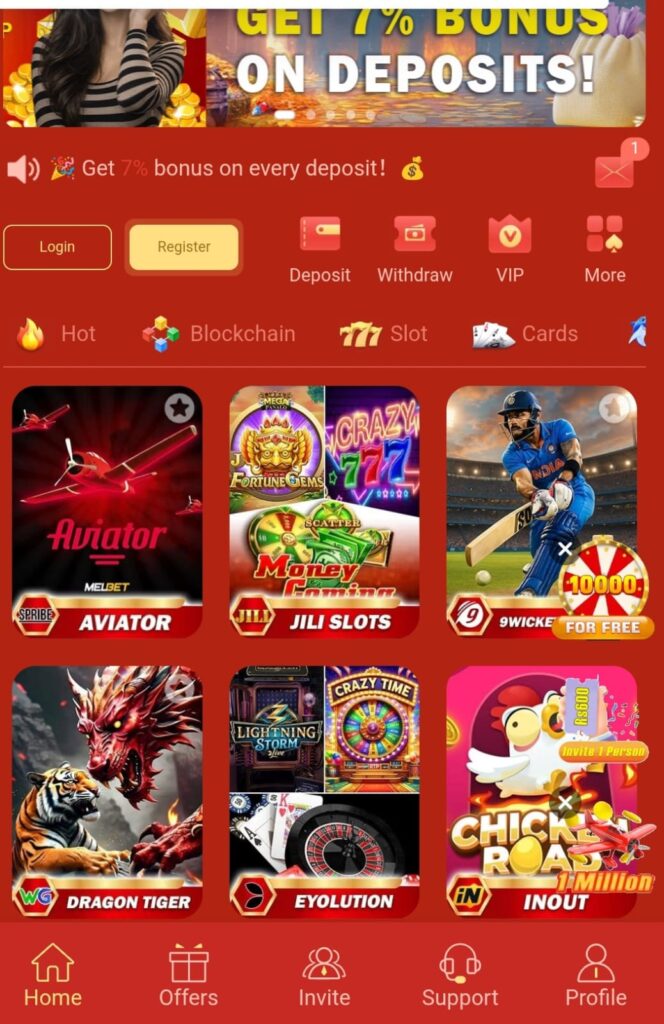Go to the Offers tab

[x=188, y=976]
